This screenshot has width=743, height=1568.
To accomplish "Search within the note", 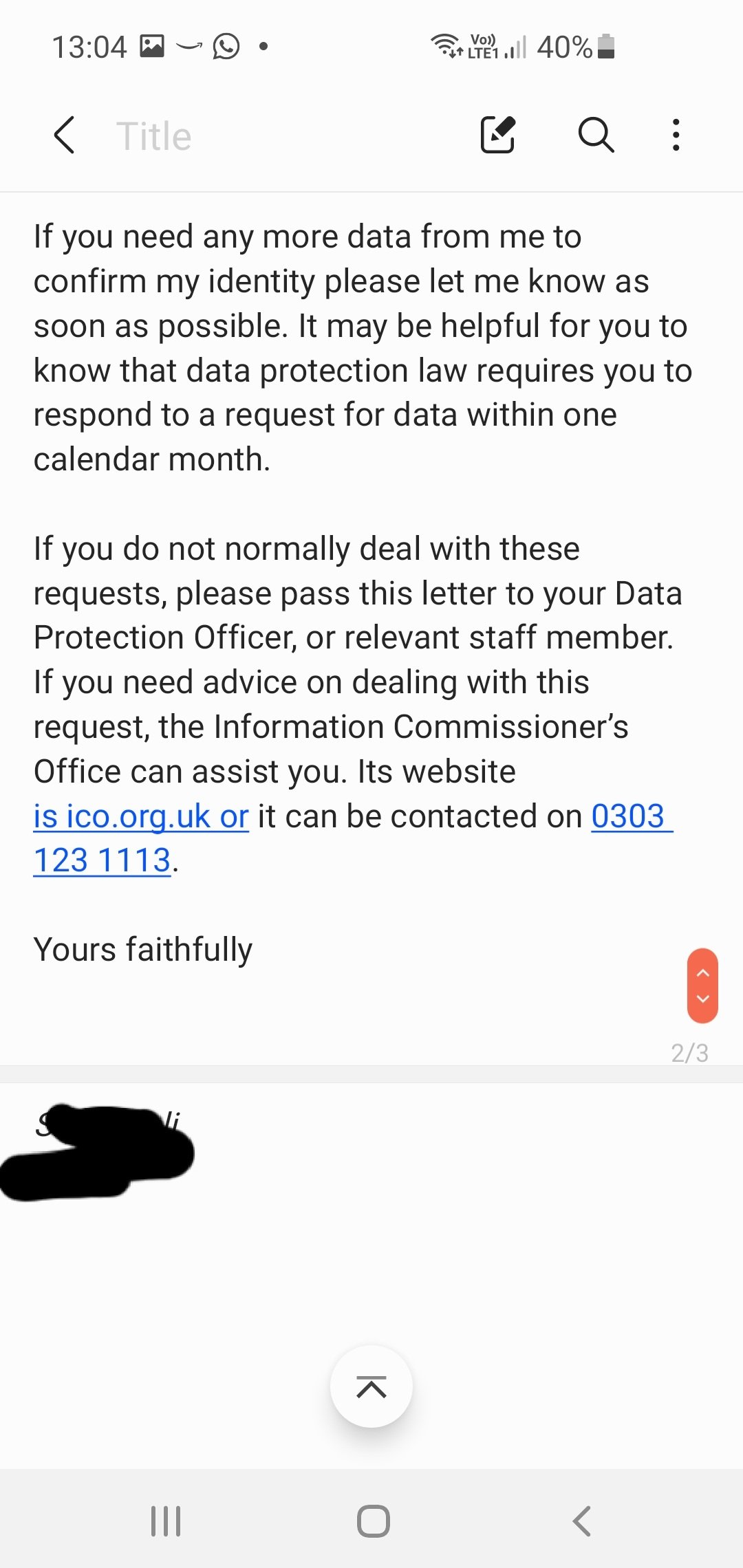I will click(x=595, y=135).
